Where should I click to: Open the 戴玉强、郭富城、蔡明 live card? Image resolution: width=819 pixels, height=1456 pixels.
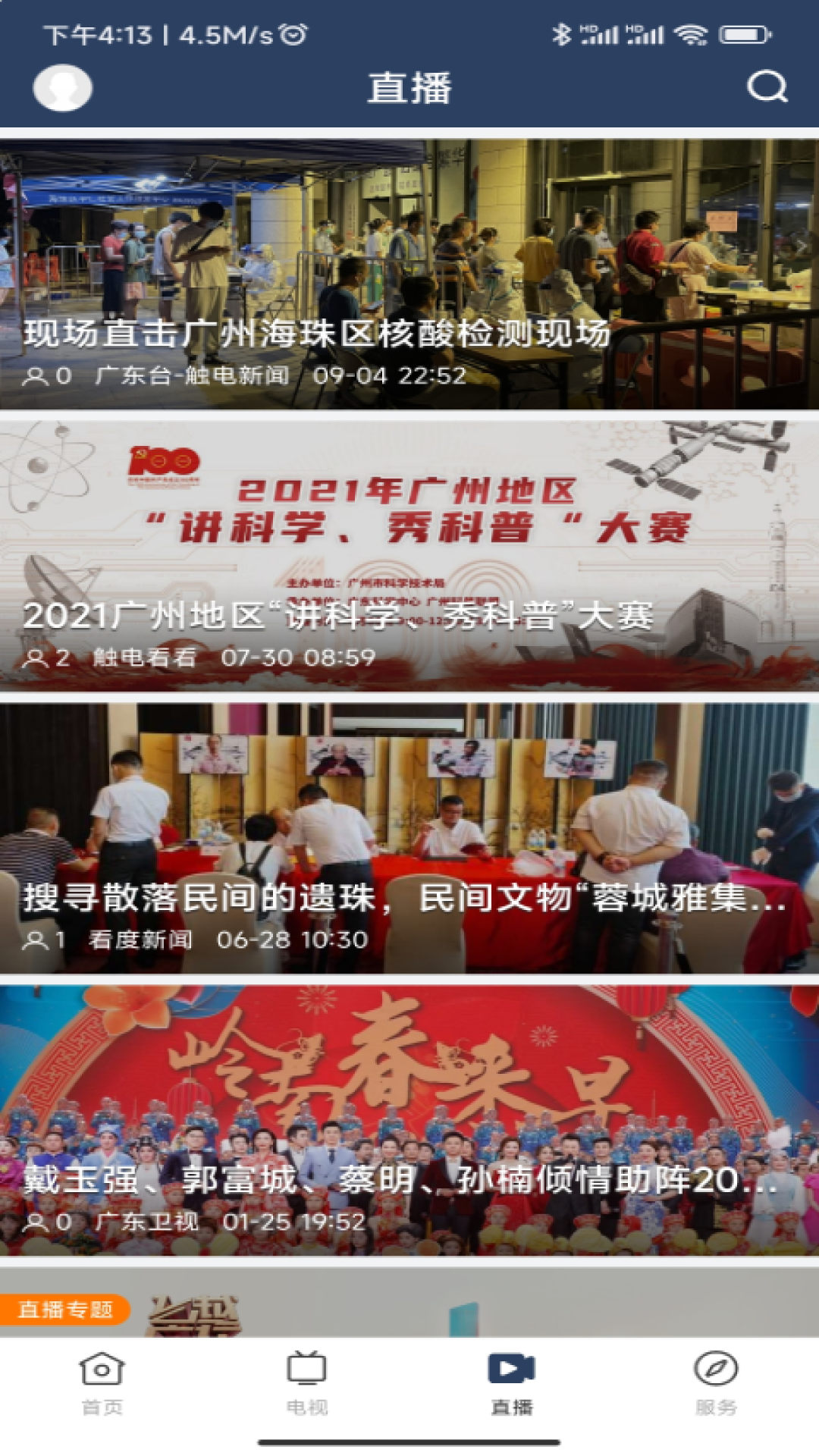click(x=409, y=1120)
